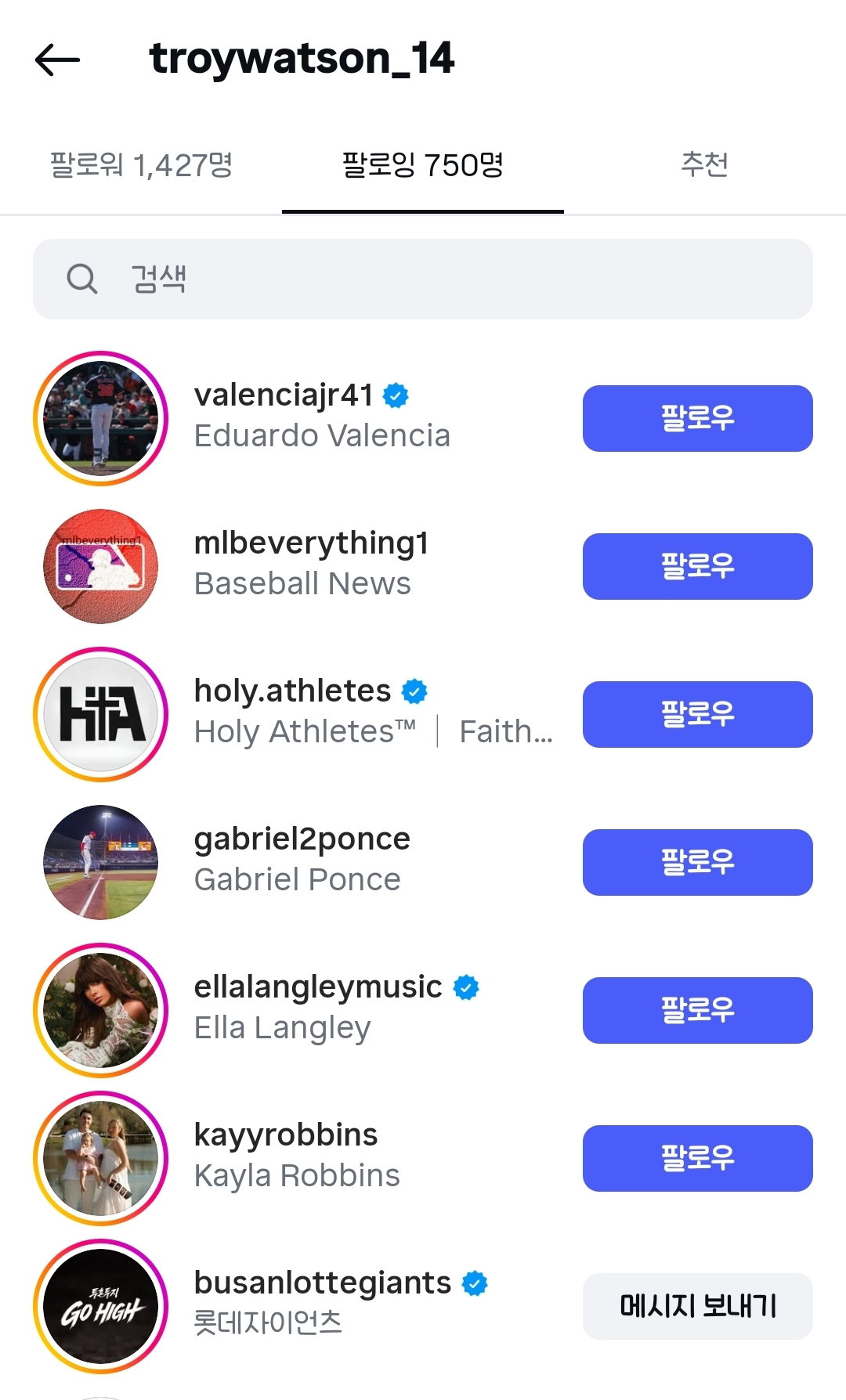Viewport: 846px width, 1400px height.
Task: Follow holy.athletes
Action: point(698,714)
